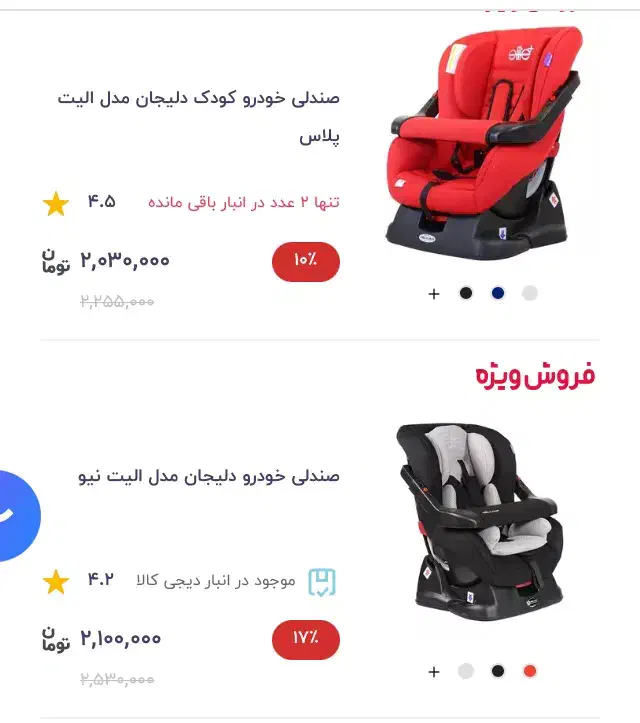Open the title صندلی خودرو دلیجان مدل الیت نیو
640x723 pixels.
coord(209,476)
